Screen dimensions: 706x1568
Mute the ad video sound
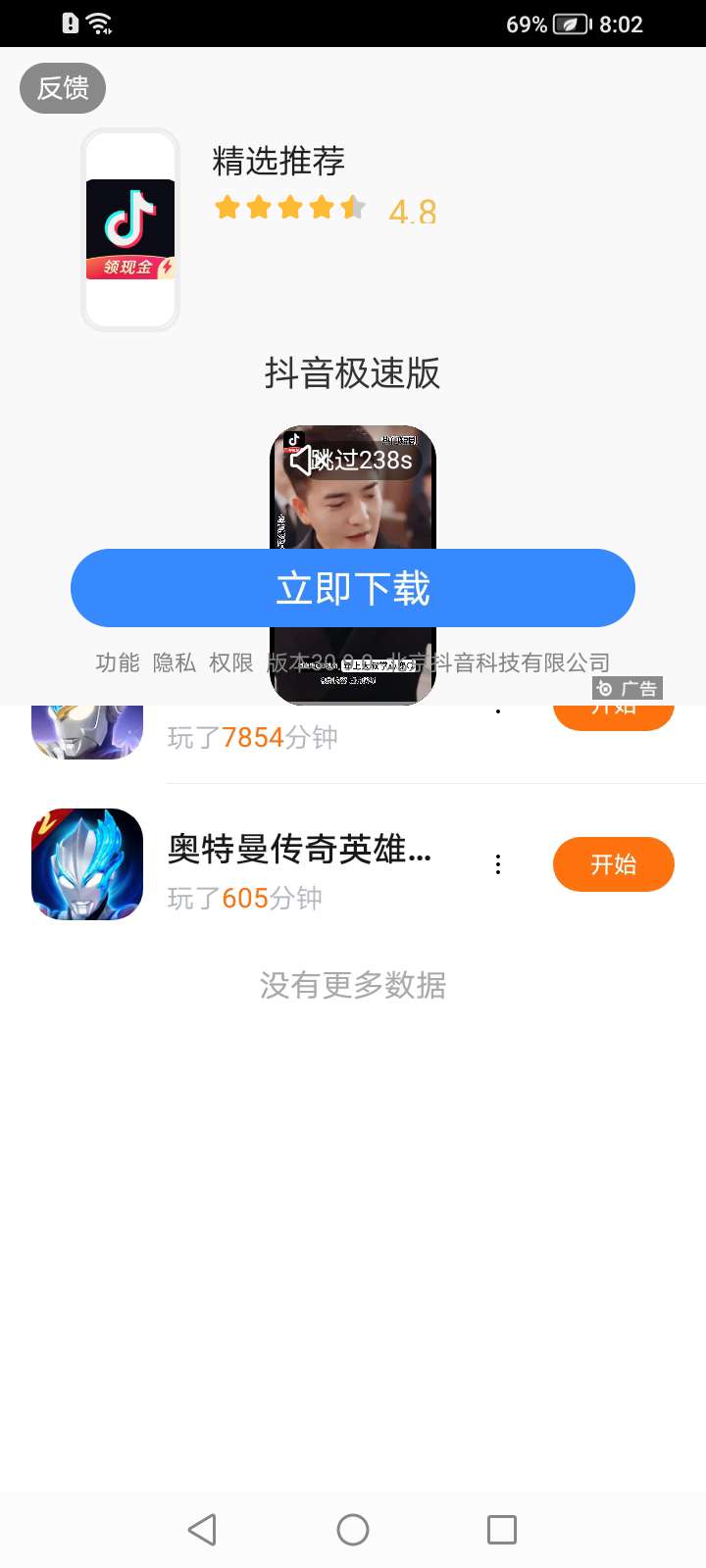(300, 460)
